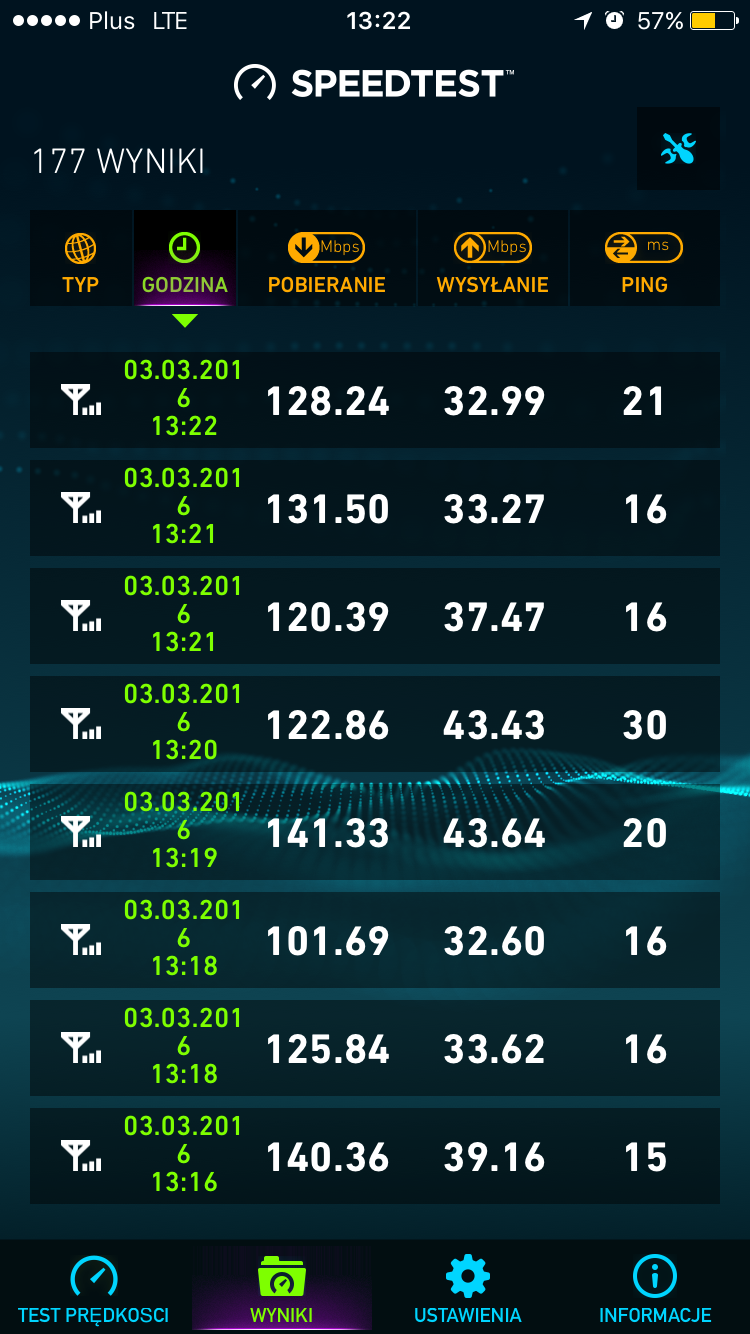
Task: Sort results by TYP column
Action: point(81,258)
